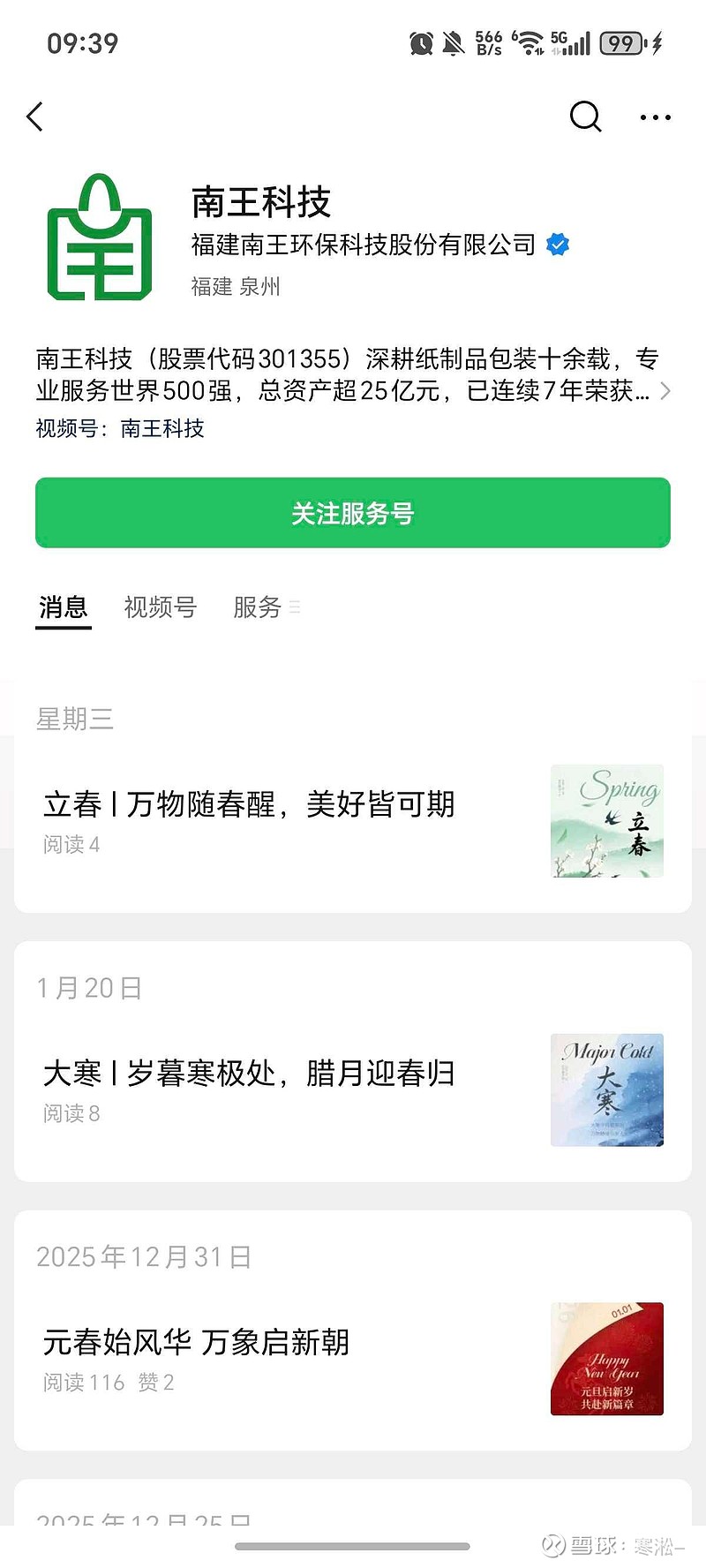Tap the alarm clock icon in status bar
This screenshot has height=1568, width=706.
click(x=421, y=42)
